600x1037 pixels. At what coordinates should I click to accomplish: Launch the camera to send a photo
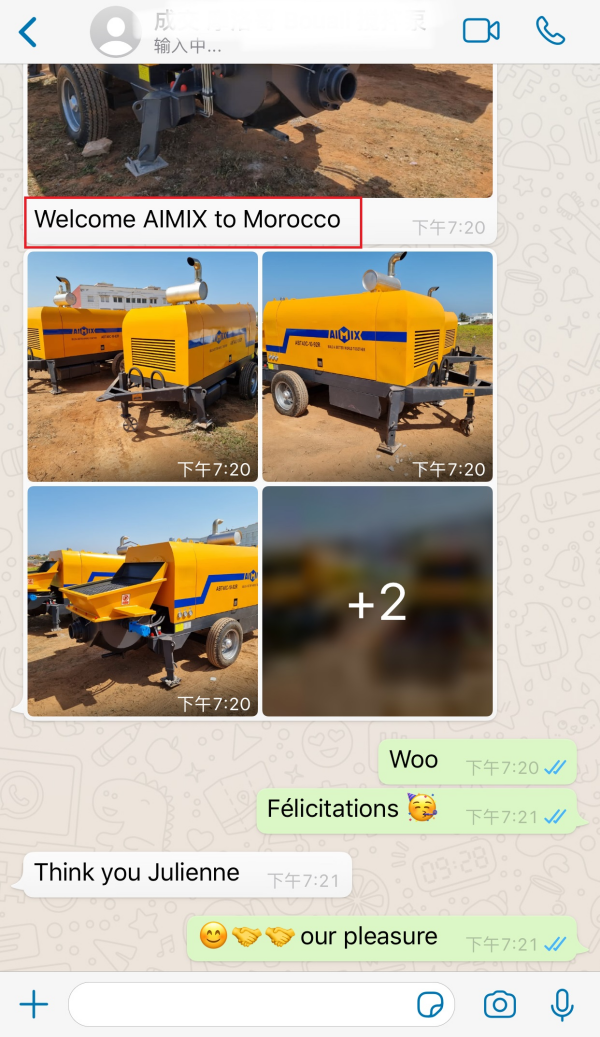(500, 1004)
